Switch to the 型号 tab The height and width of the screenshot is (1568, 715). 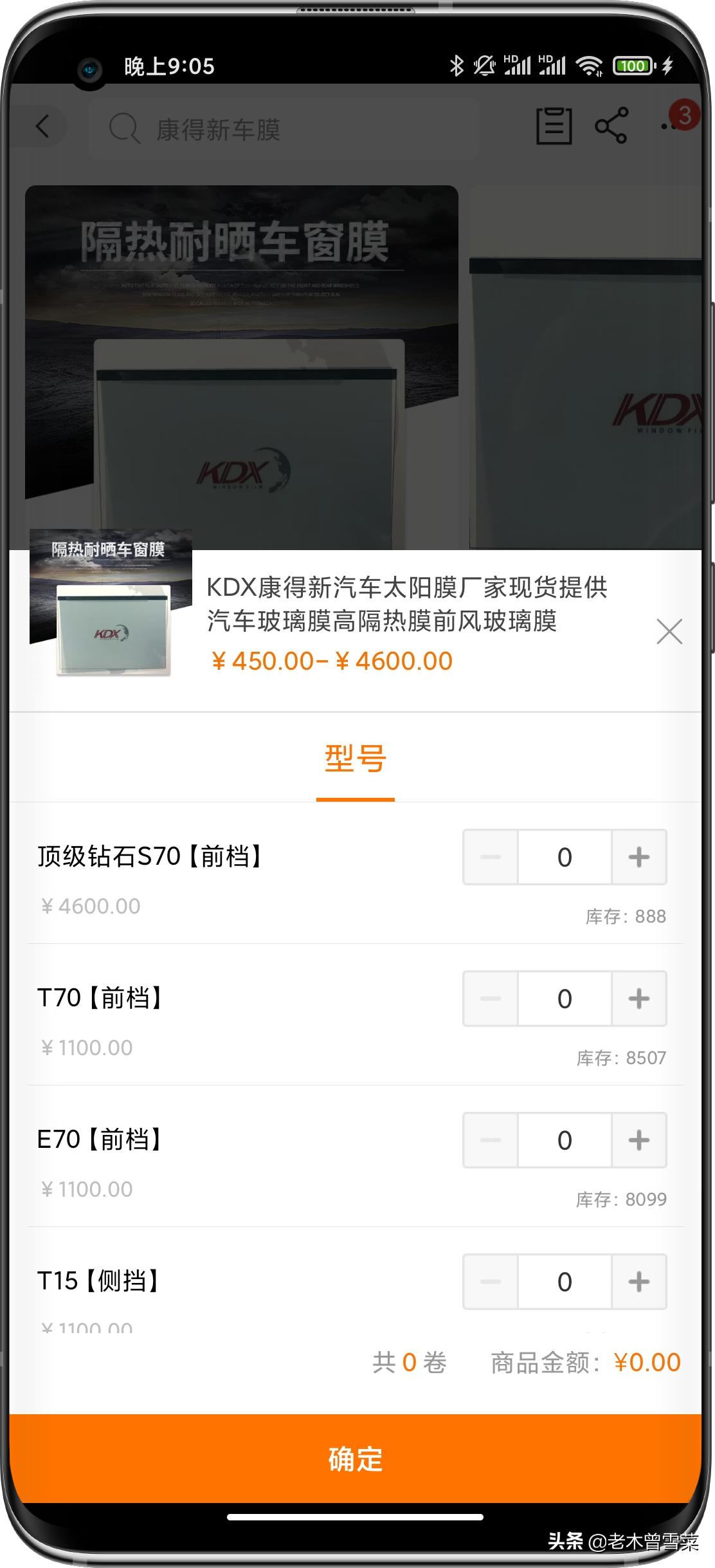click(354, 759)
